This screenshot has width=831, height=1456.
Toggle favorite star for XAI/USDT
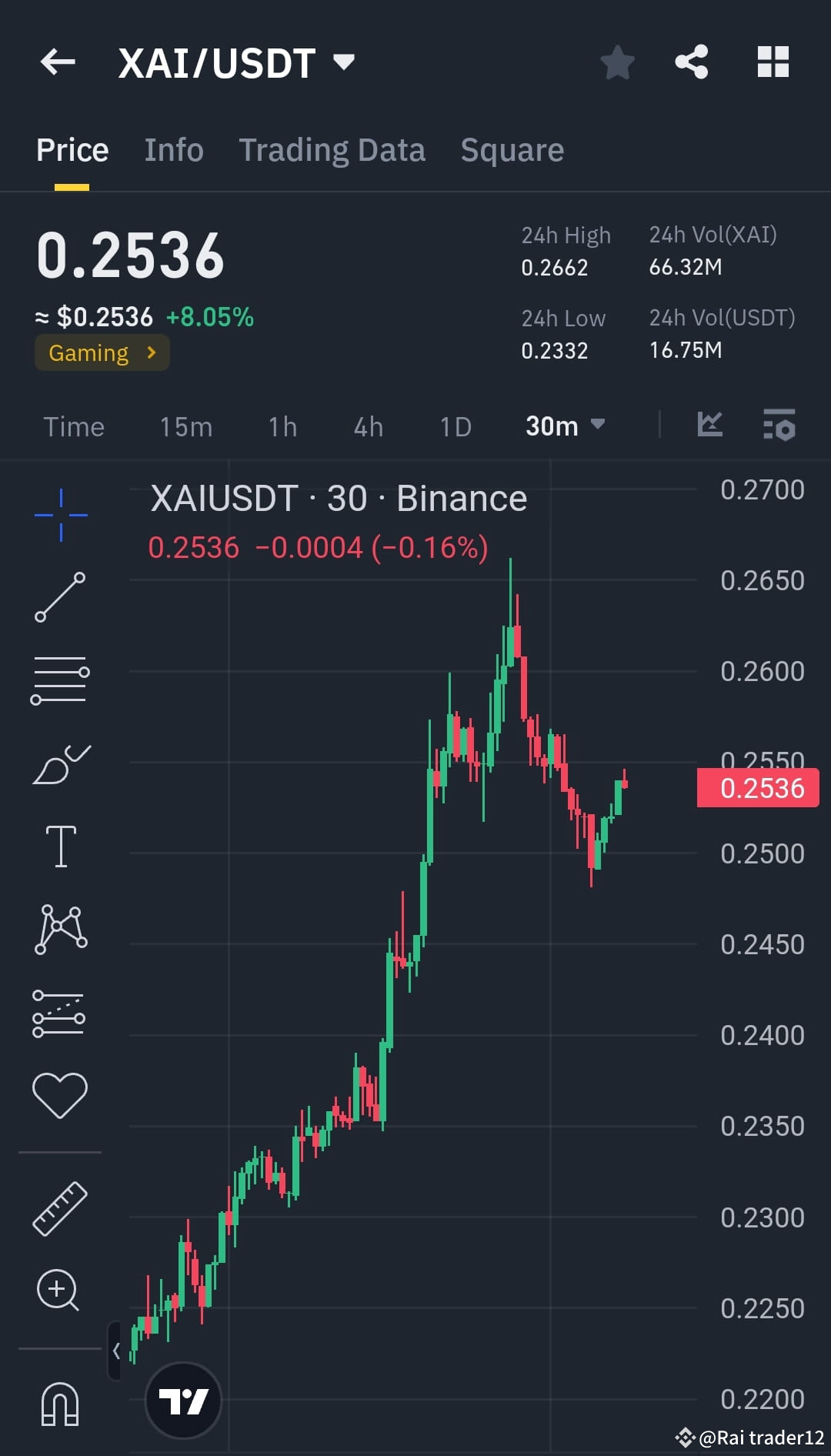coord(617,62)
